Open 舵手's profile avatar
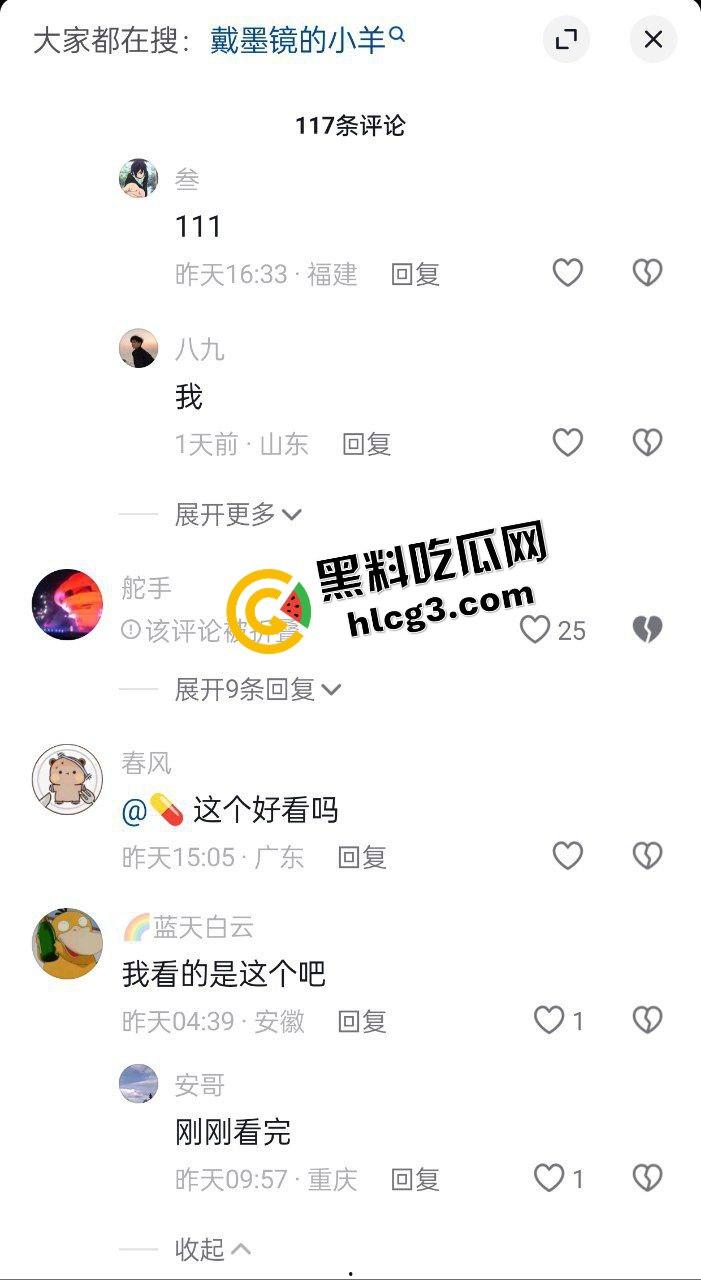This screenshot has height=1280, width=701. coord(68,605)
